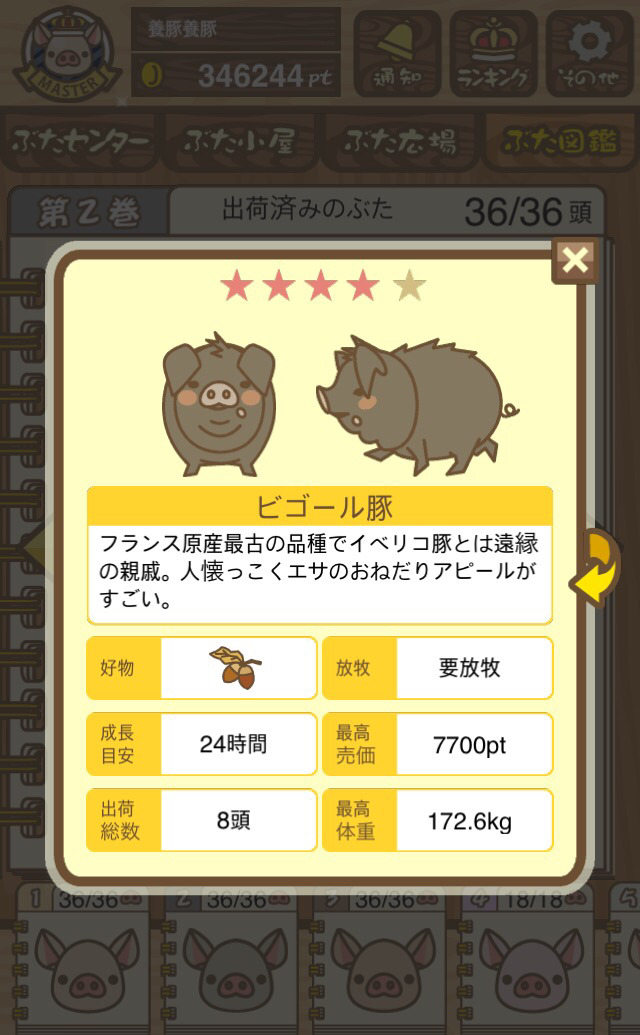640x1035 pixels.
Task: Tap the MASTER pig profile badge
Action: [x=67, y=54]
